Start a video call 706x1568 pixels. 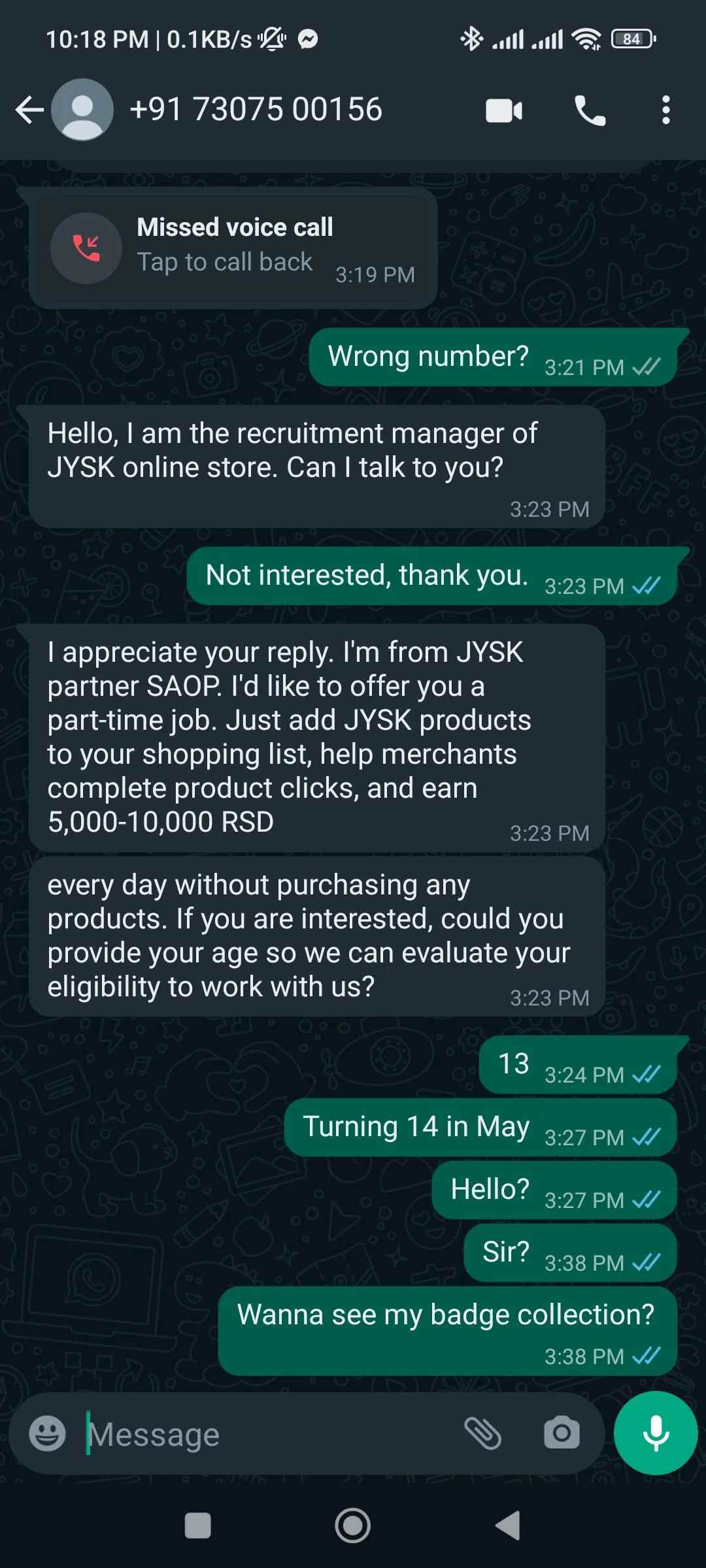[x=504, y=110]
